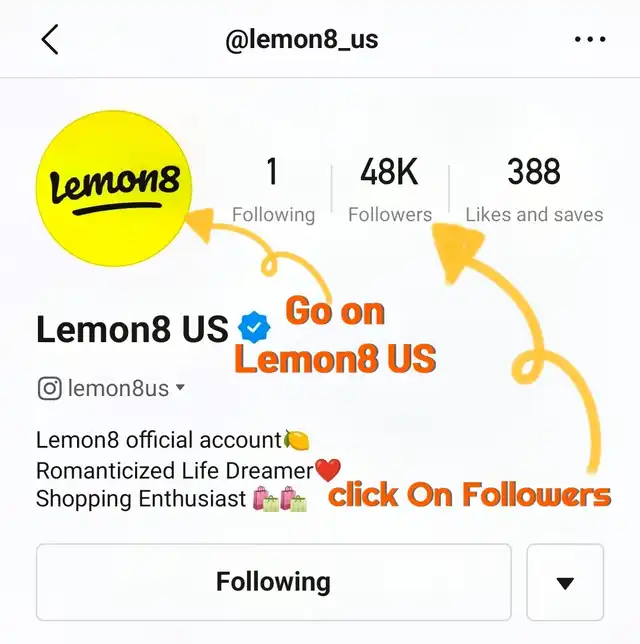Image resolution: width=640 pixels, height=644 pixels.
Task: Open the three-dot overflow menu
Action: 590,40
